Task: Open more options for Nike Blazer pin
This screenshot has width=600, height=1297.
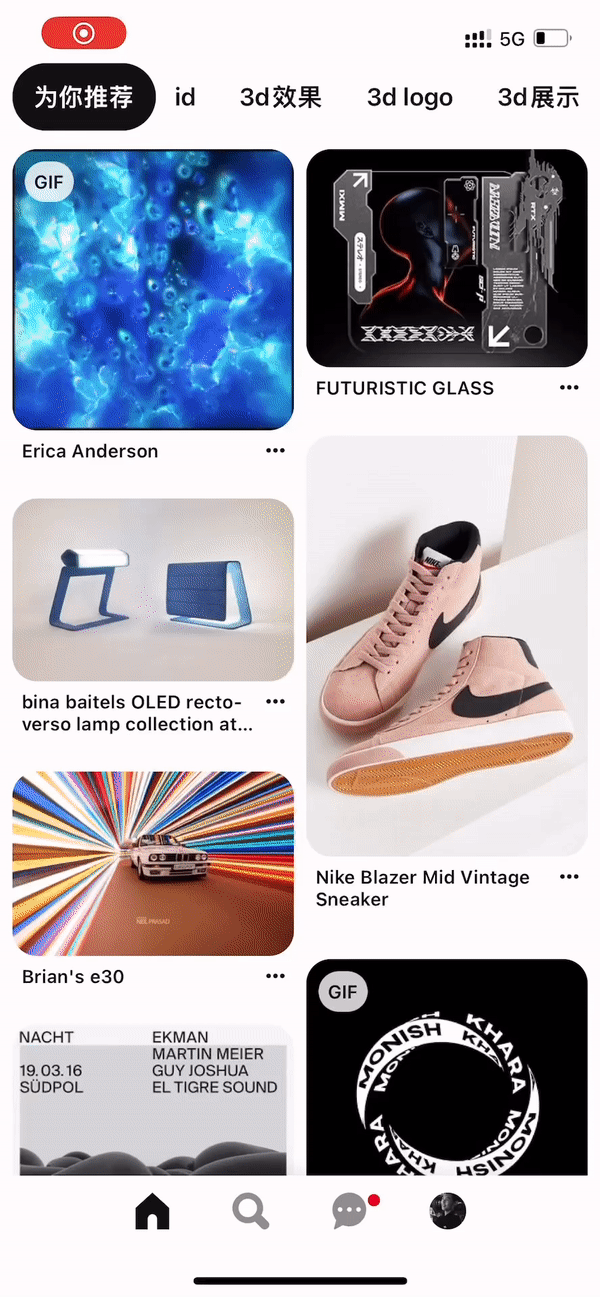Action: [x=569, y=877]
